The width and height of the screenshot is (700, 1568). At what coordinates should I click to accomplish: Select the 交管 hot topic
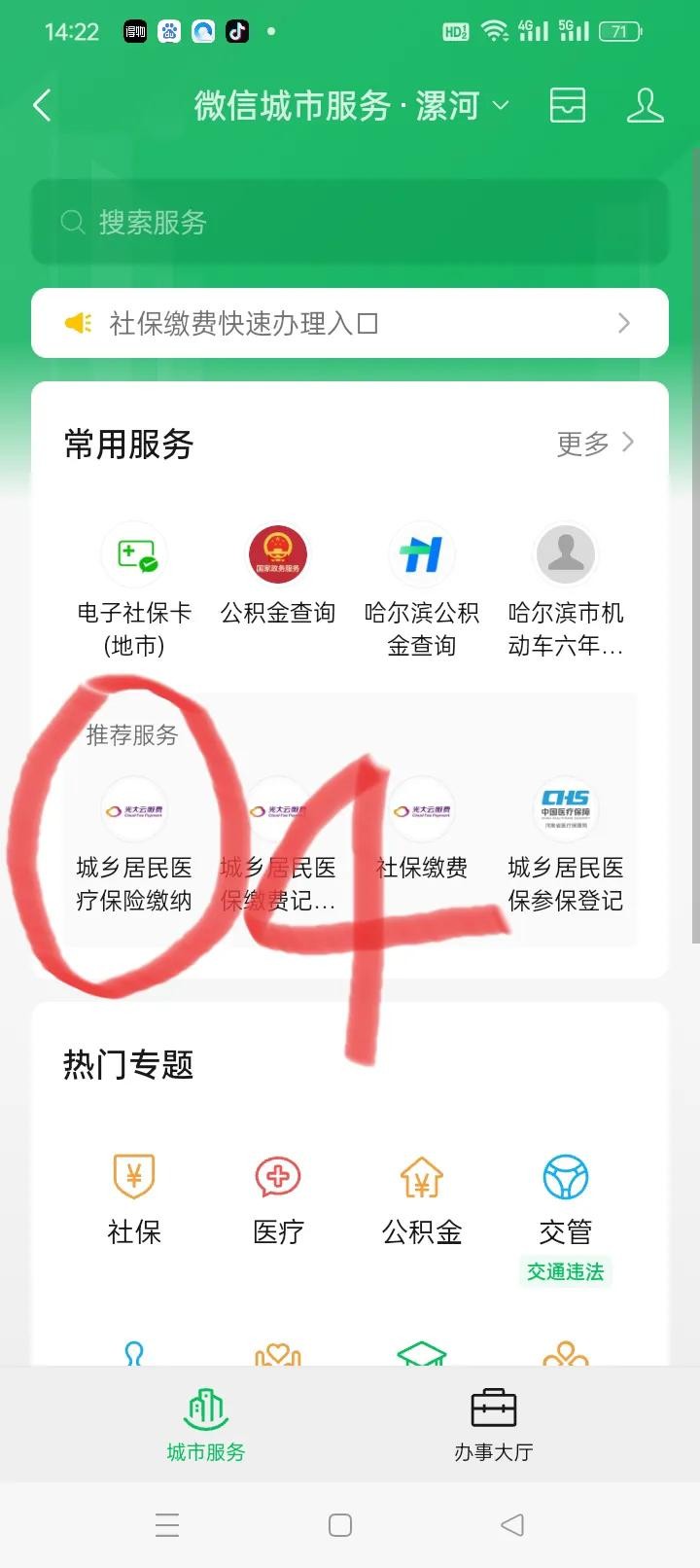click(x=566, y=1198)
